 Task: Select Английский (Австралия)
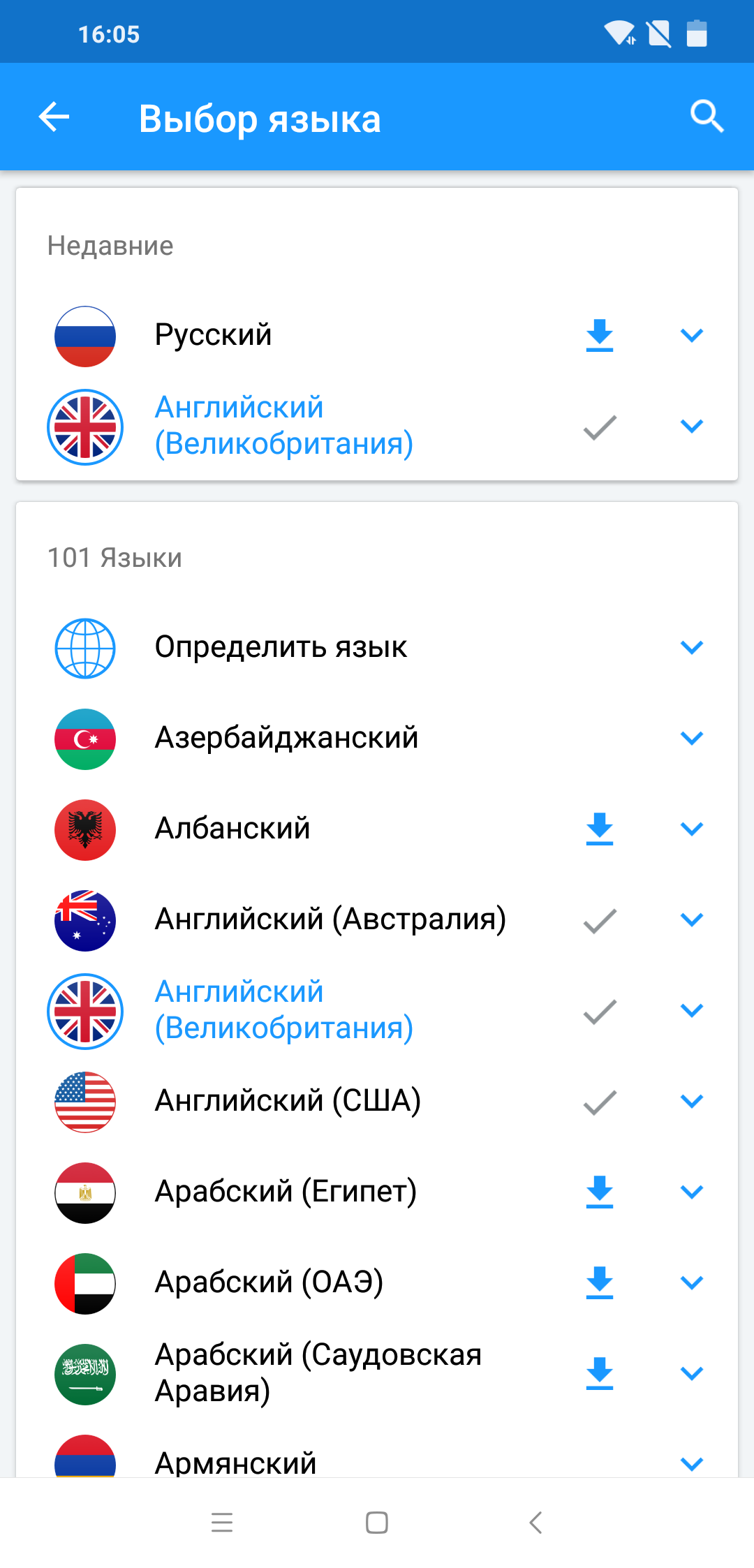point(330,919)
